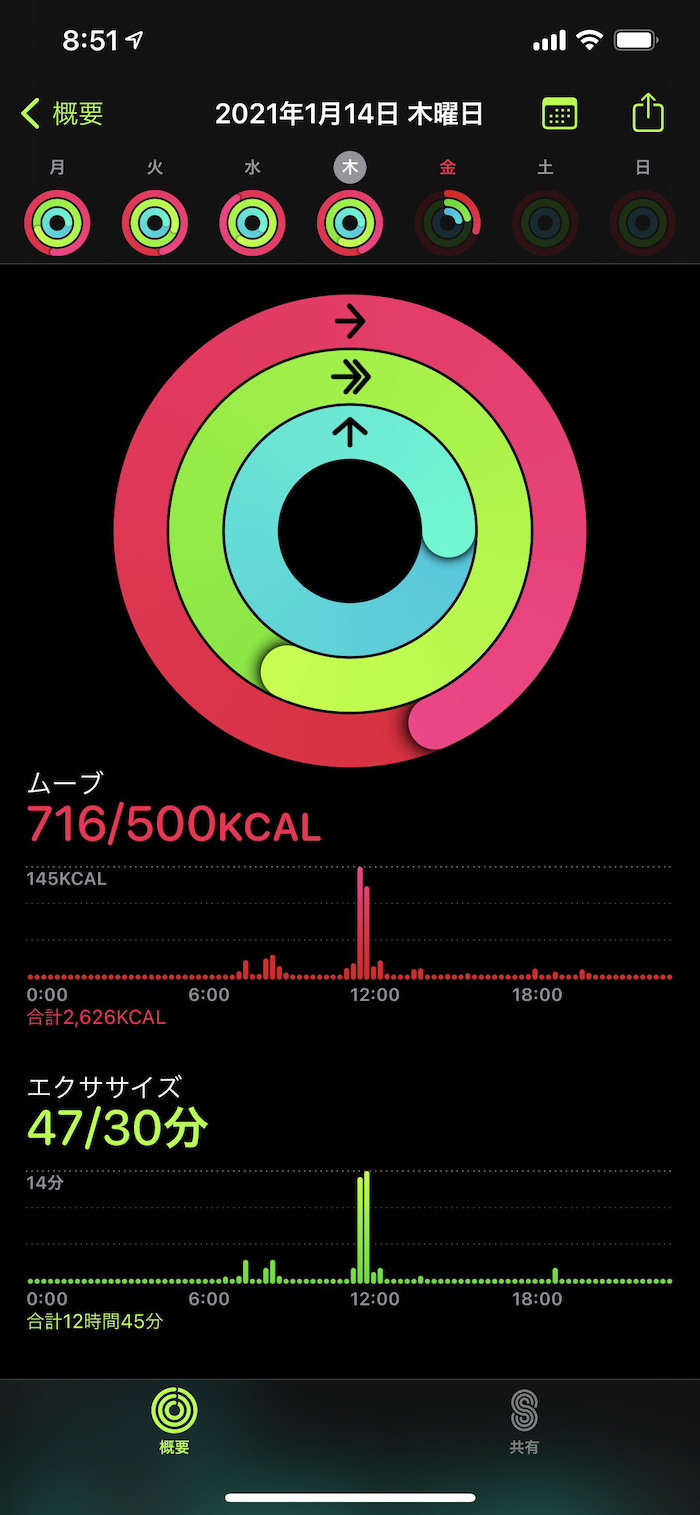The image size is (700, 1515).
Task: Select Monday (月) activity rings
Action: [x=58, y=222]
